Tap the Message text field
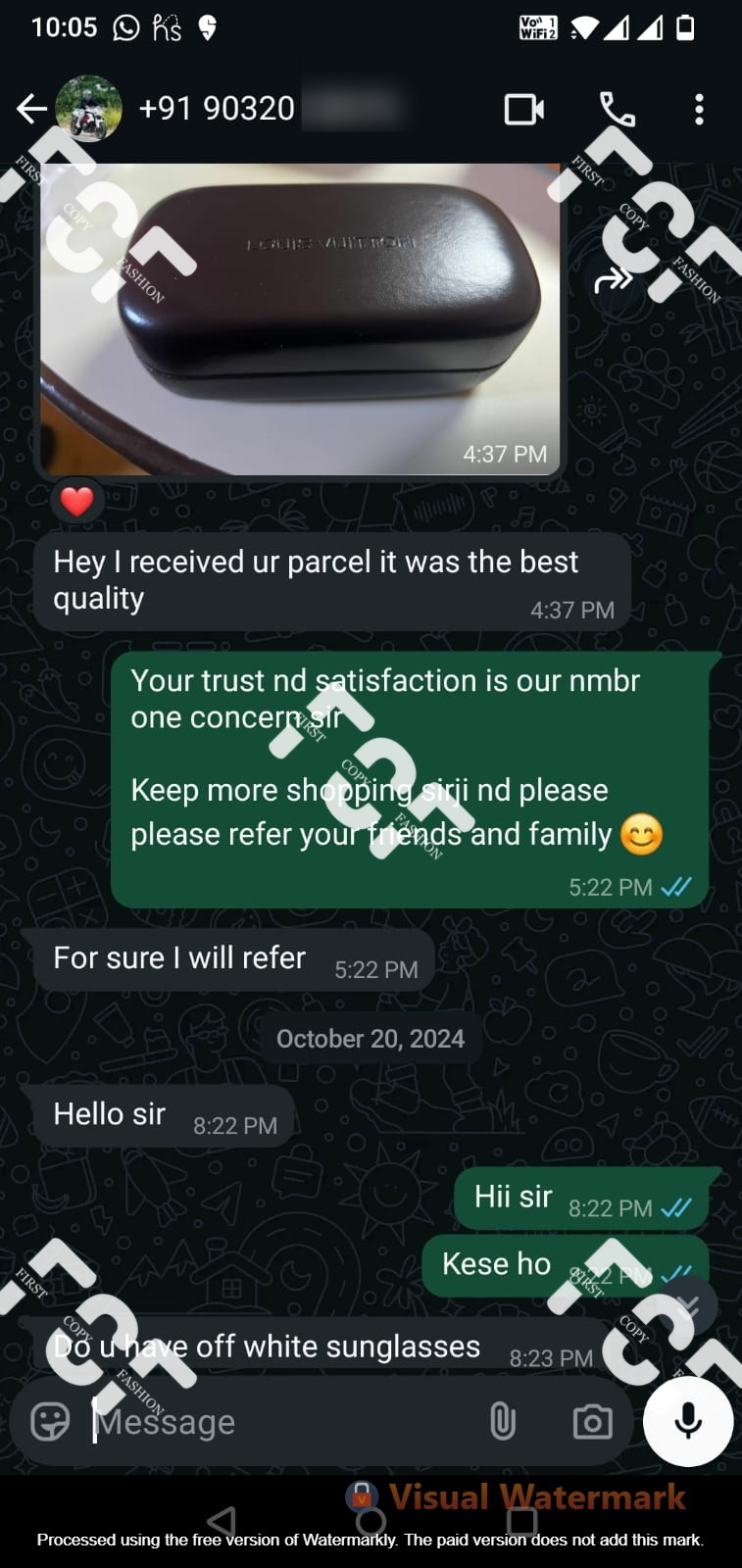Viewport: 742px width, 1568px height. coord(284,1421)
